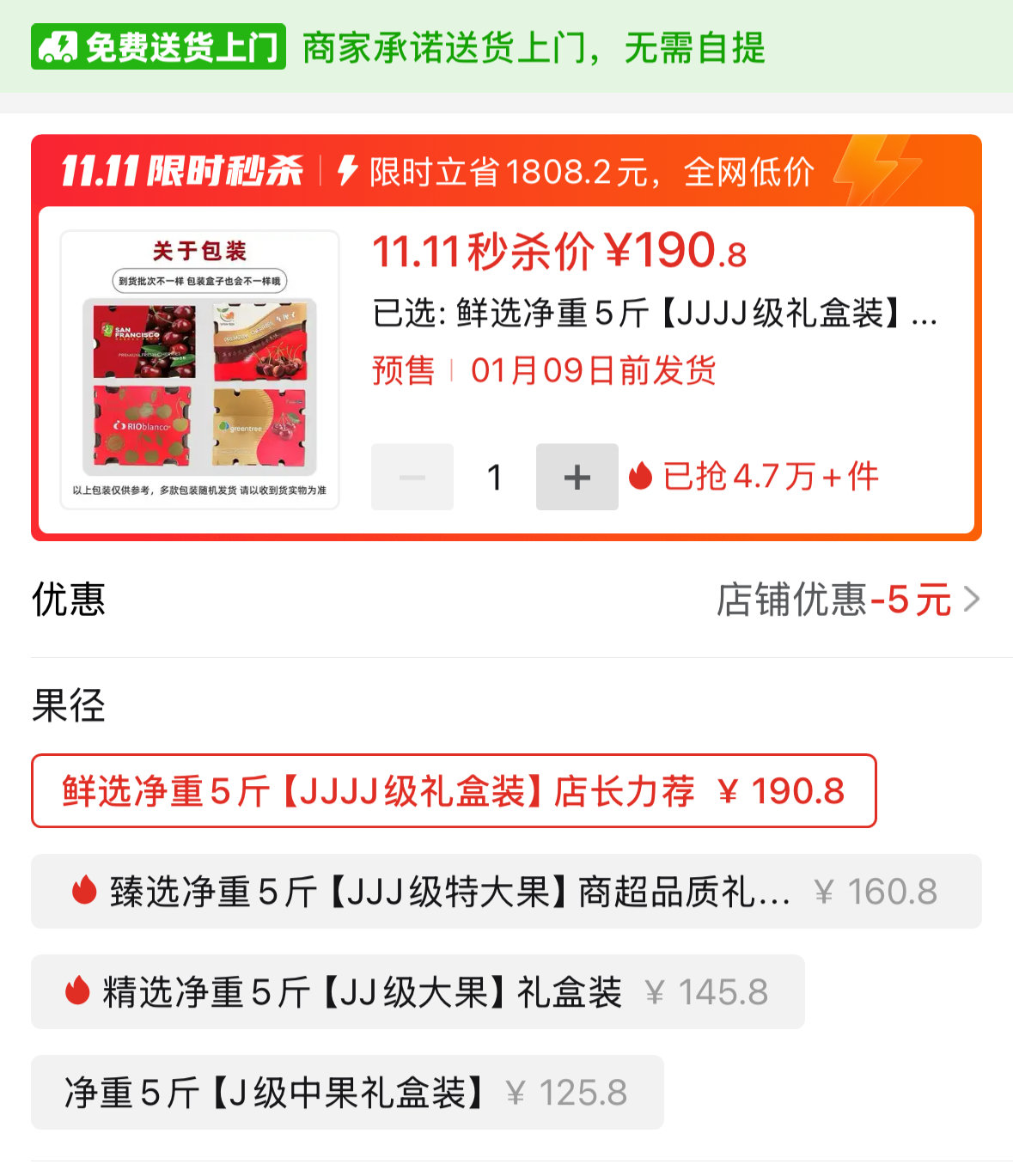Select the JJJJ级礼盒装 ¥190.8 option

(x=454, y=791)
